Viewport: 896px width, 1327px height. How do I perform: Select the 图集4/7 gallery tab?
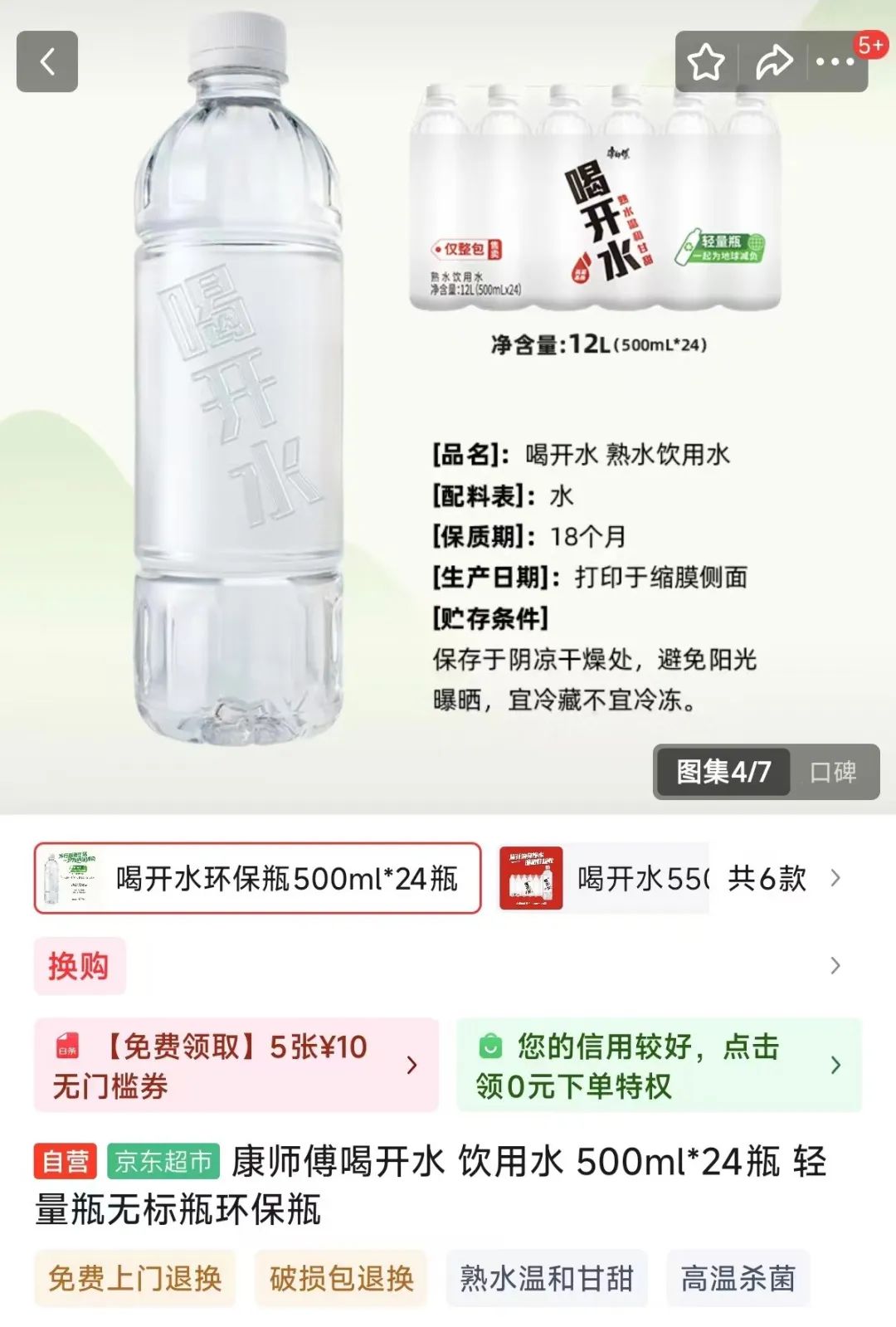coord(723,772)
